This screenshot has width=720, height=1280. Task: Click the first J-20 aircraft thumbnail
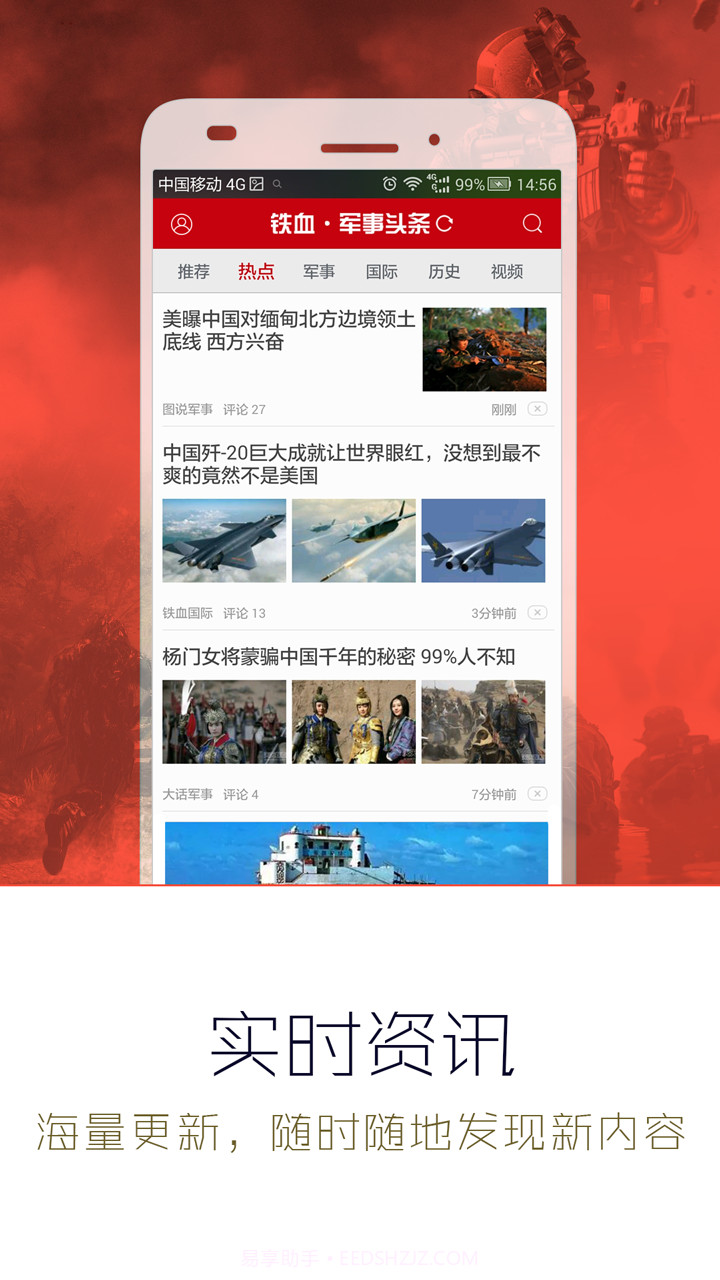(223, 541)
